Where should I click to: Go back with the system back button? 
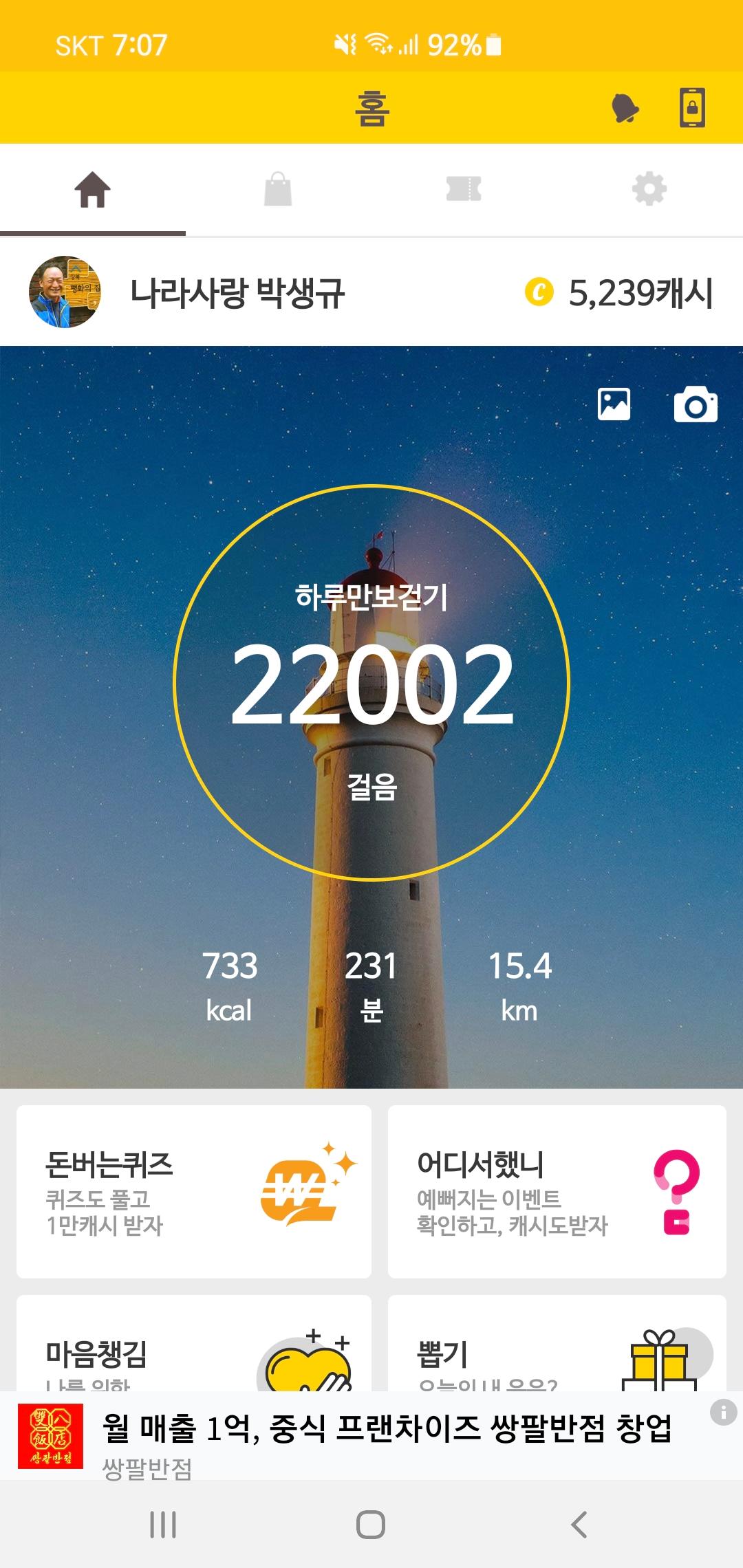tap(579, 1524)
